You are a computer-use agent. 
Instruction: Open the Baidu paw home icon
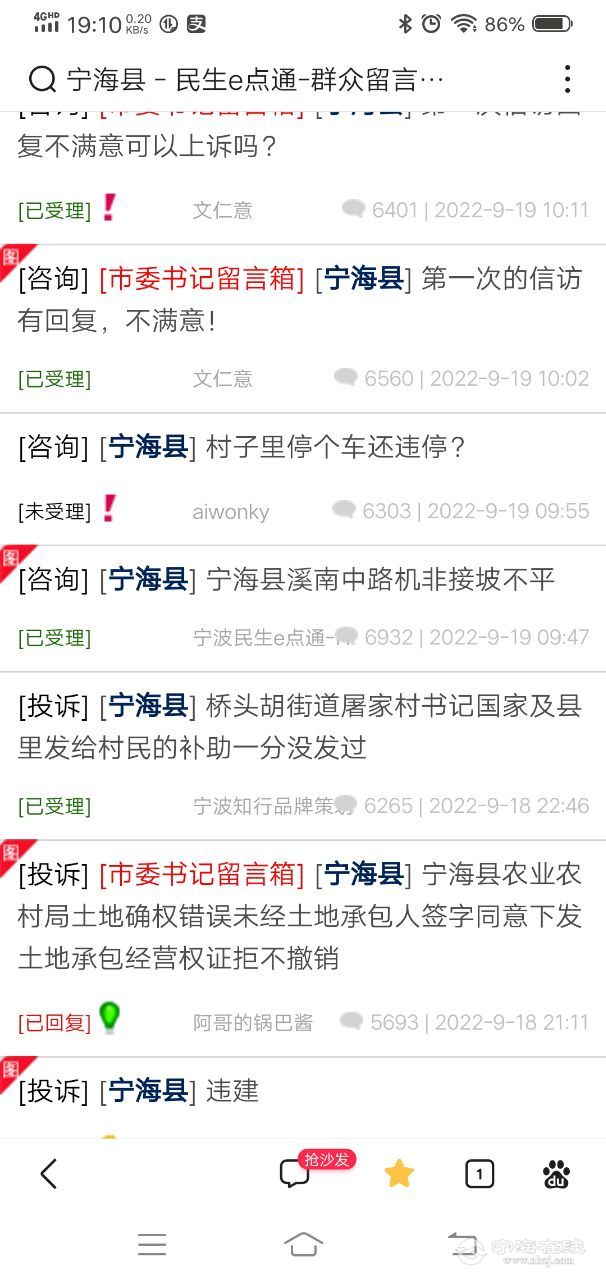pyautogui.click(x=556, y=1173)
